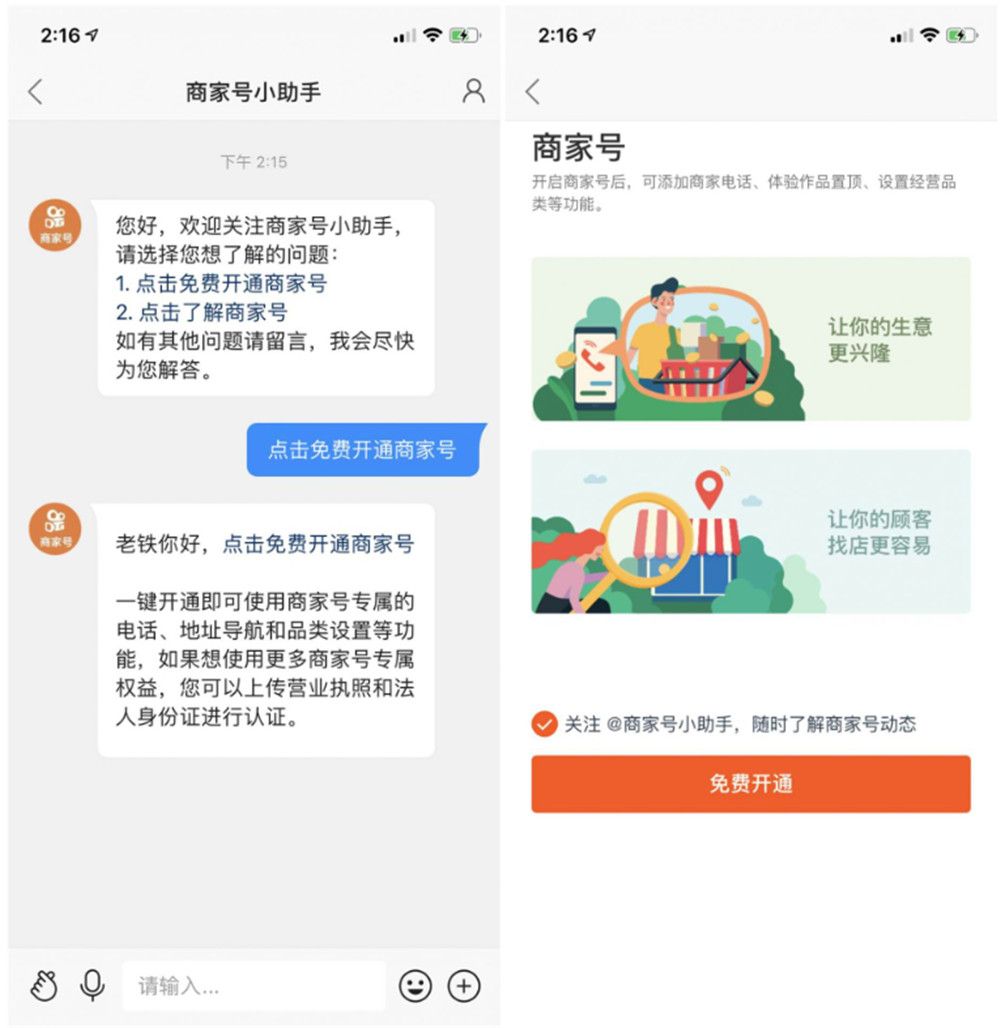Focus the "请输入..." message field
Screen dimensions: 1000x1028
pyautogui.click(x=253, y=986)
